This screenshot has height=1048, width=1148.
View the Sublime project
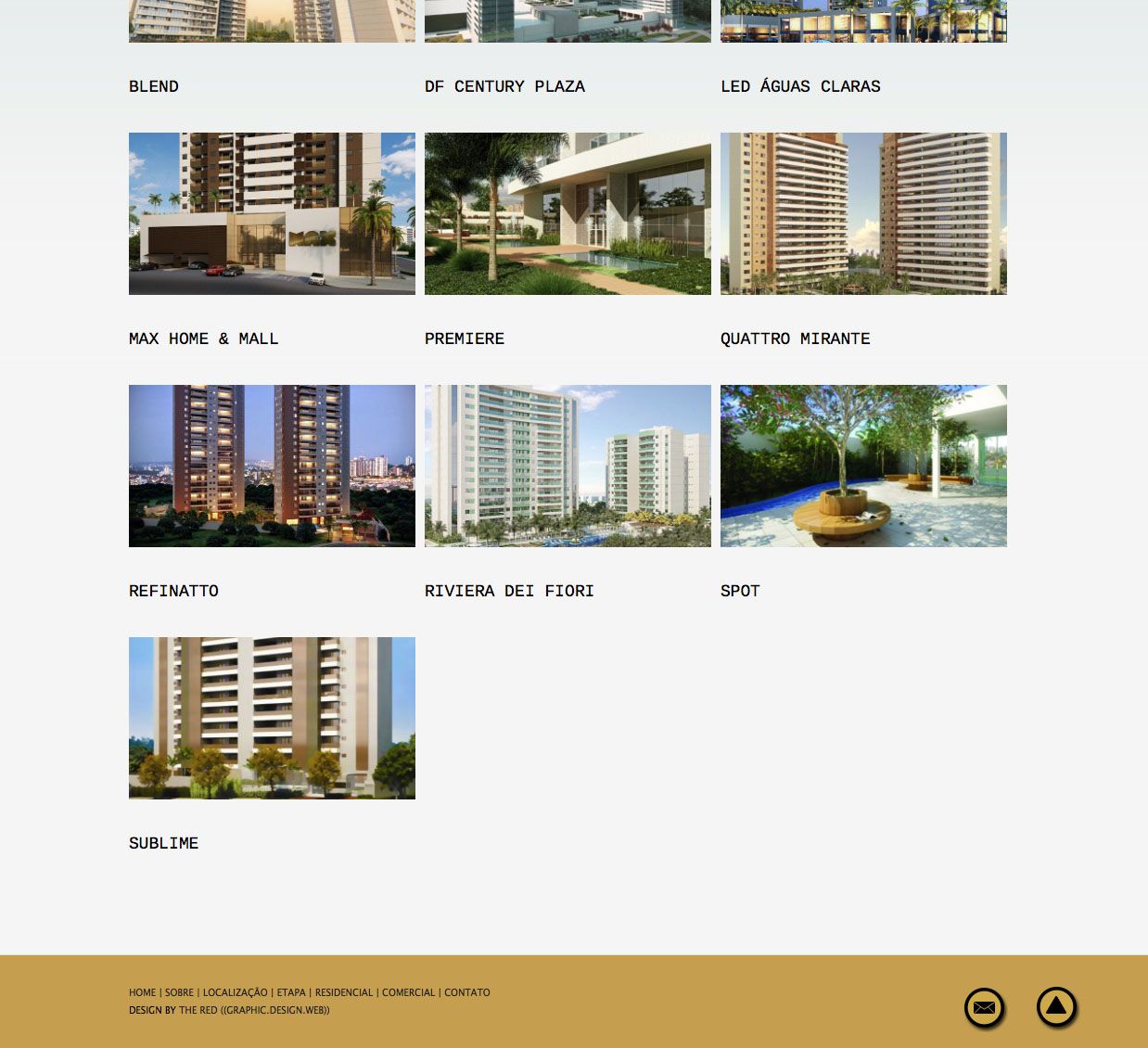click(x=272, y=718)
